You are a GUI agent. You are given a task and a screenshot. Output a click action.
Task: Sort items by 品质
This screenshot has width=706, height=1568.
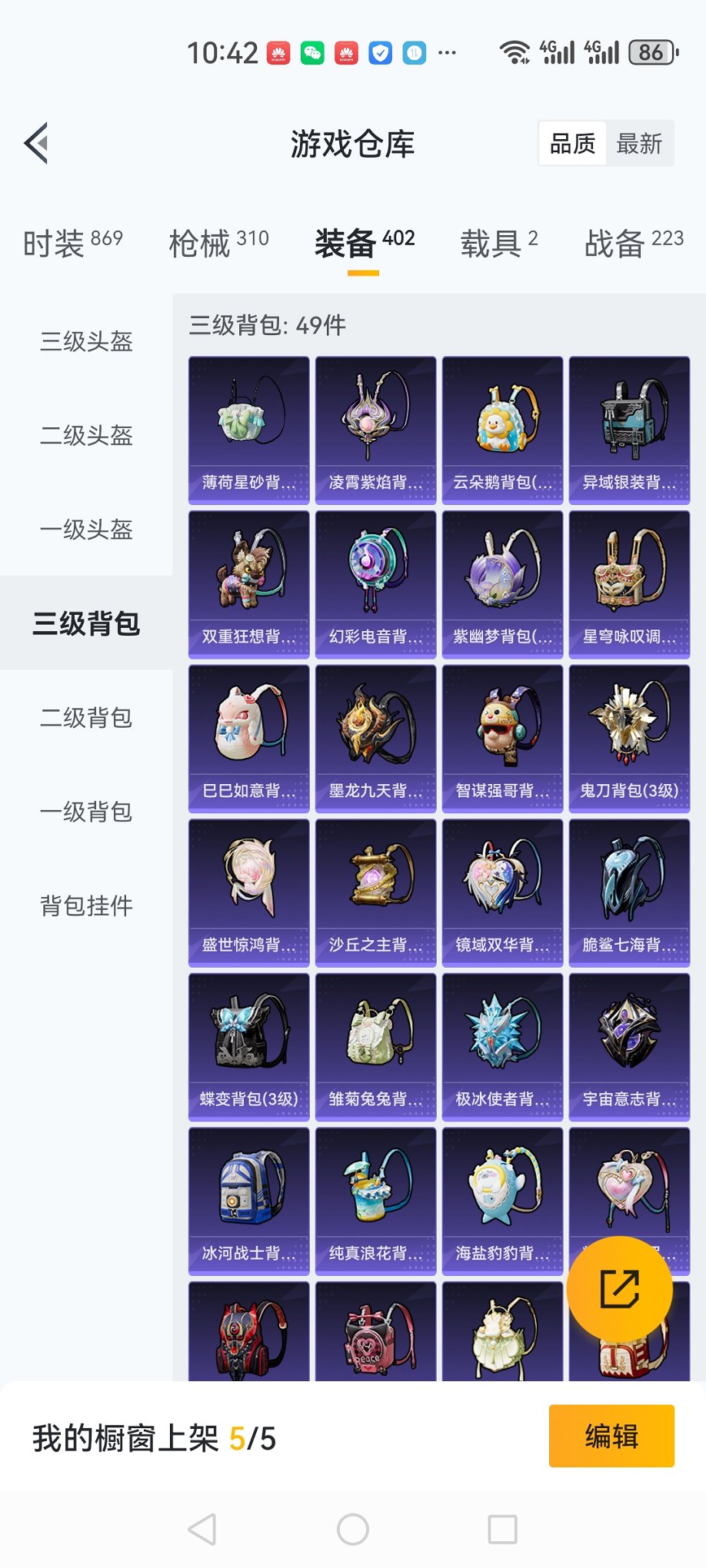point(573,144)
